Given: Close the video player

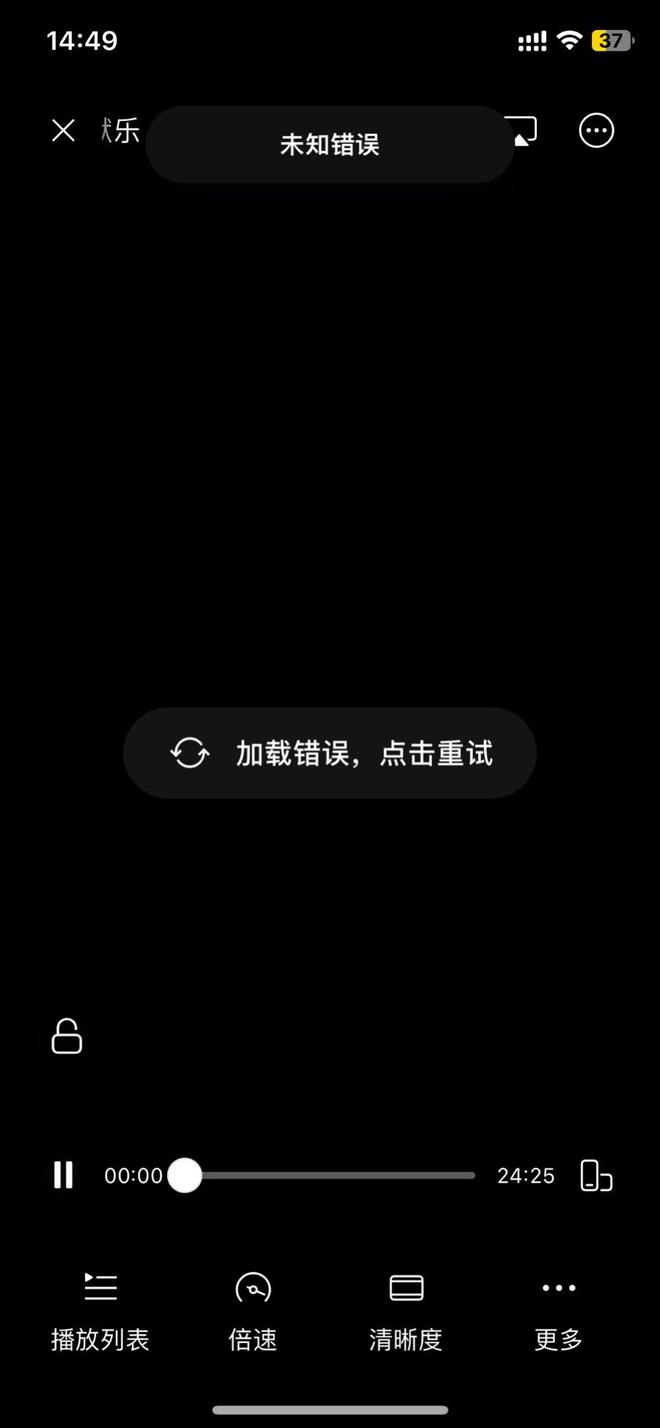Looking at the screenshot, I should click(63, 131).
